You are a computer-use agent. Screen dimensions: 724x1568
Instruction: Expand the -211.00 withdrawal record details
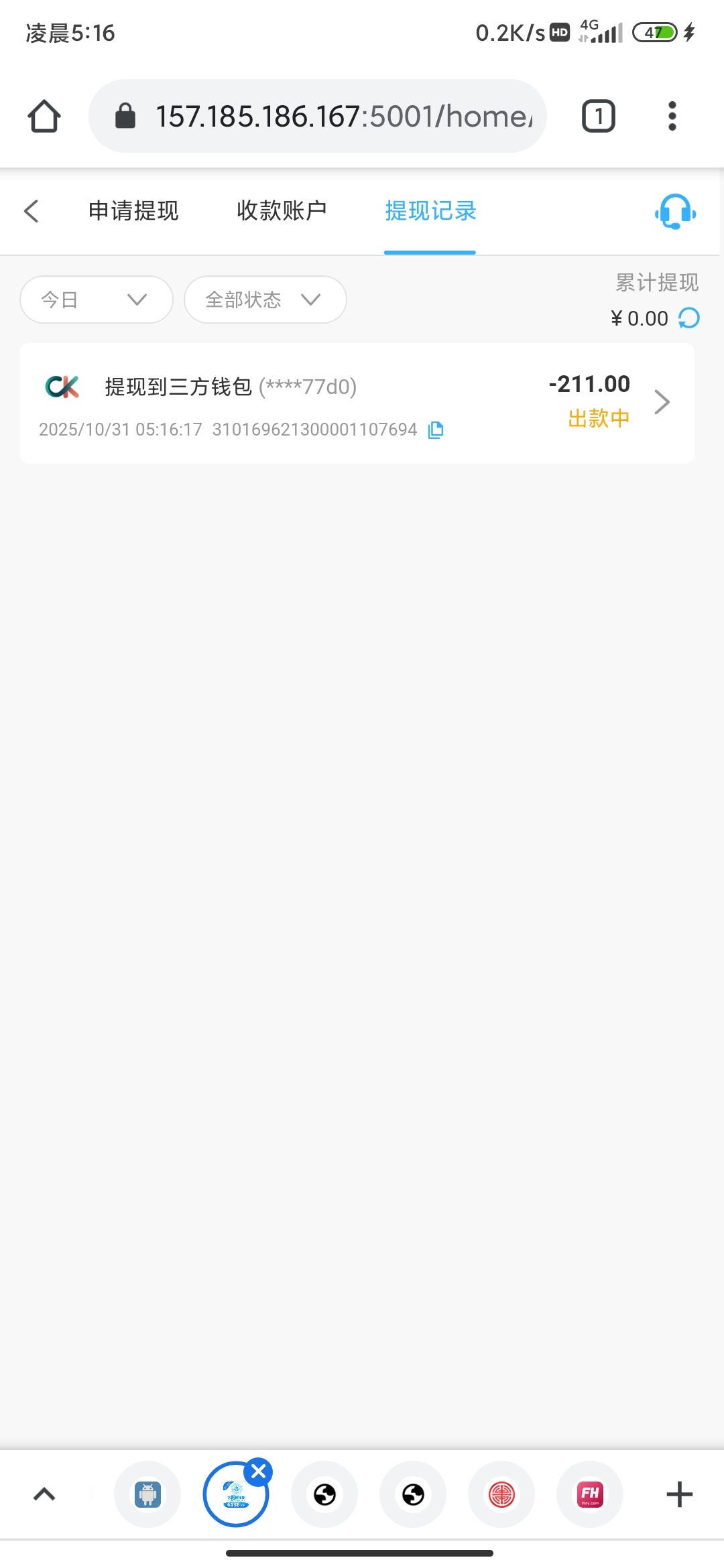point(662,402)
